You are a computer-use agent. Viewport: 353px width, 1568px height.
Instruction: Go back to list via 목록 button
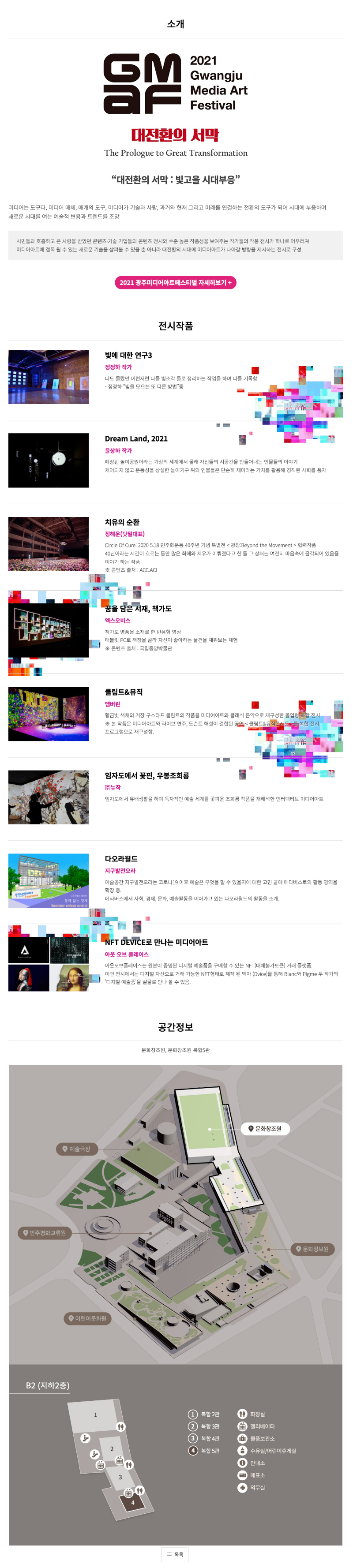(175, 1554)
